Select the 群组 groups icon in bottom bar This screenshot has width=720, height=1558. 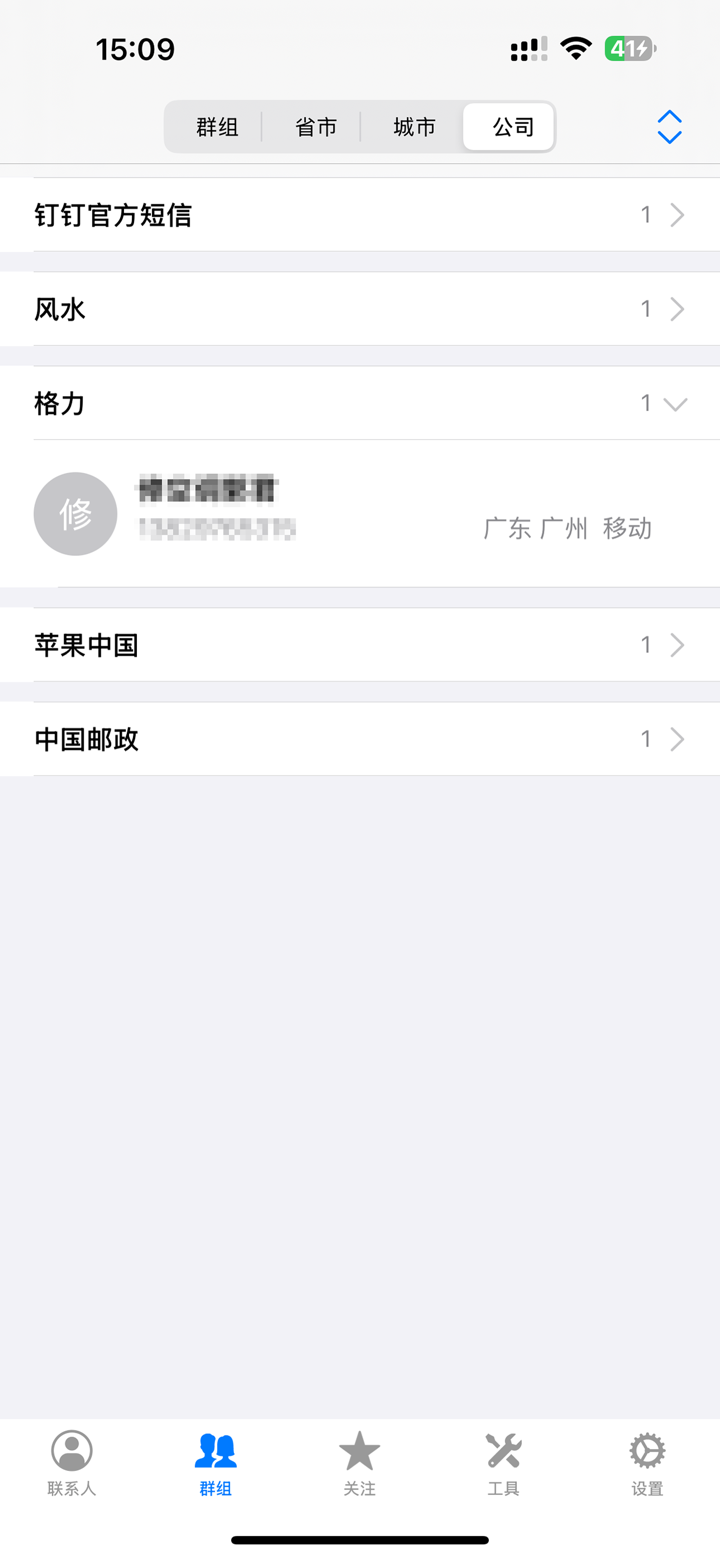pos(216,1462)
